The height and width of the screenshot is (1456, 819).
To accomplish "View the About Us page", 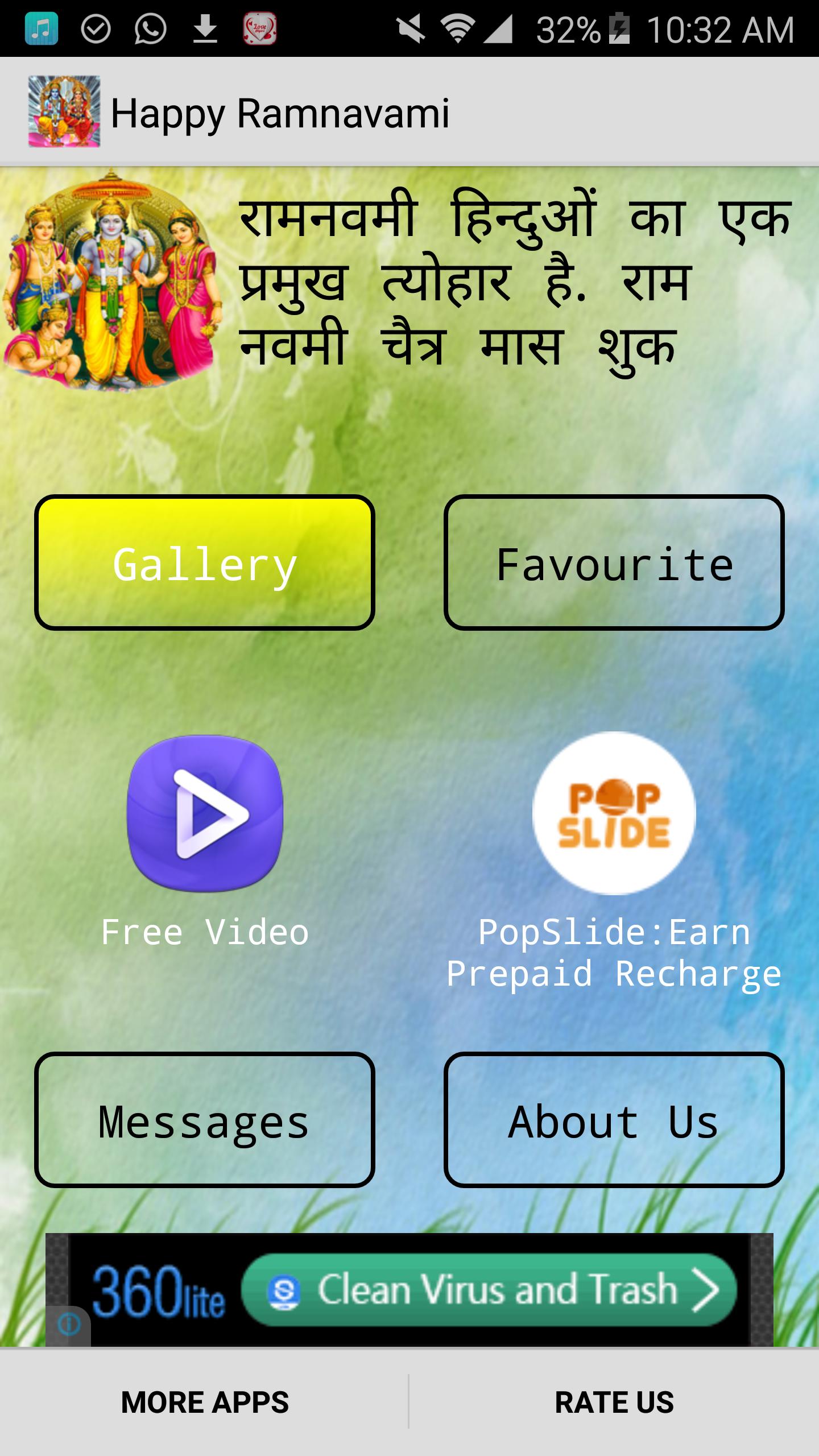I will coord(614,1120).
